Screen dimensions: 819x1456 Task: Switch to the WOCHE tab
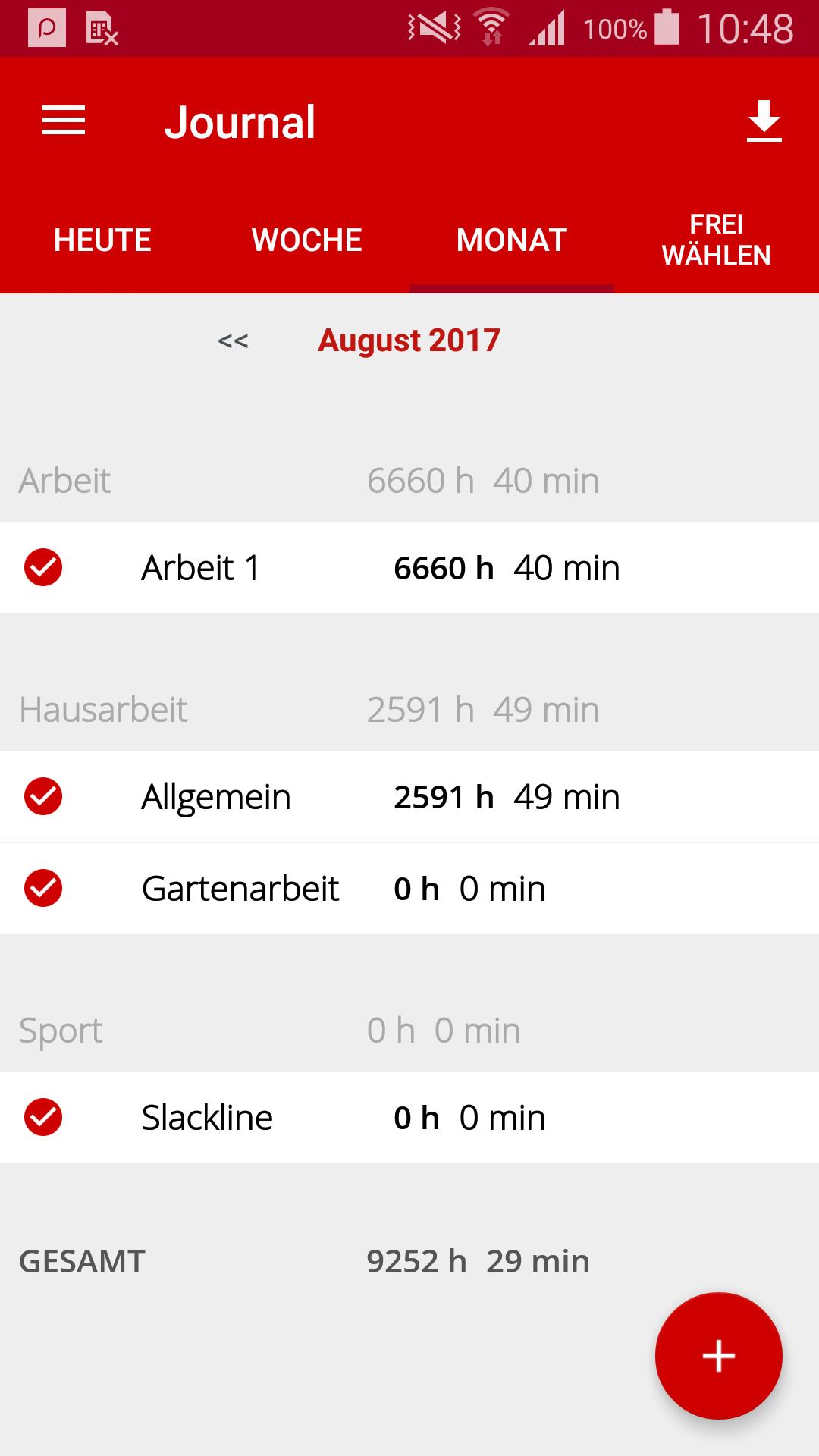(306, 240)
